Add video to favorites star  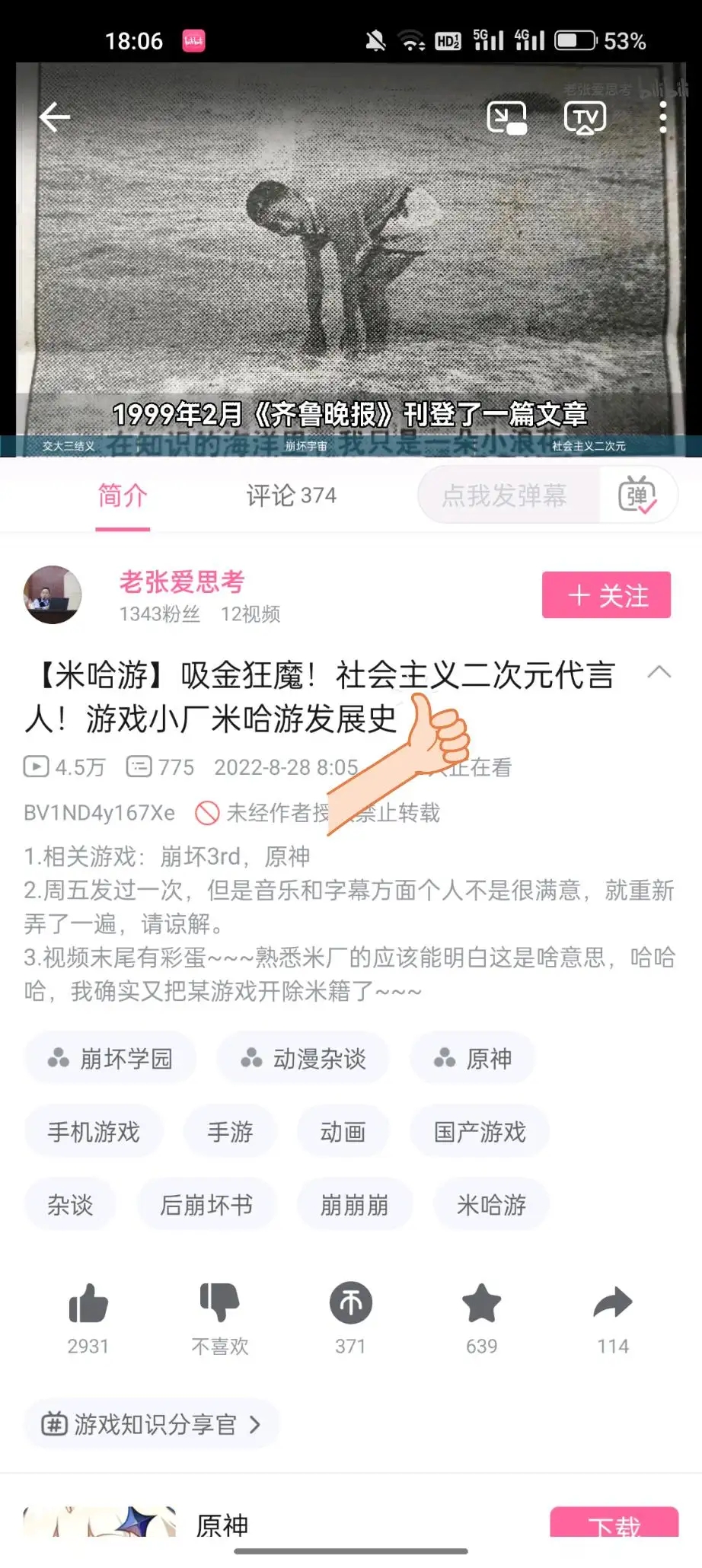(x=481, y=1305)
